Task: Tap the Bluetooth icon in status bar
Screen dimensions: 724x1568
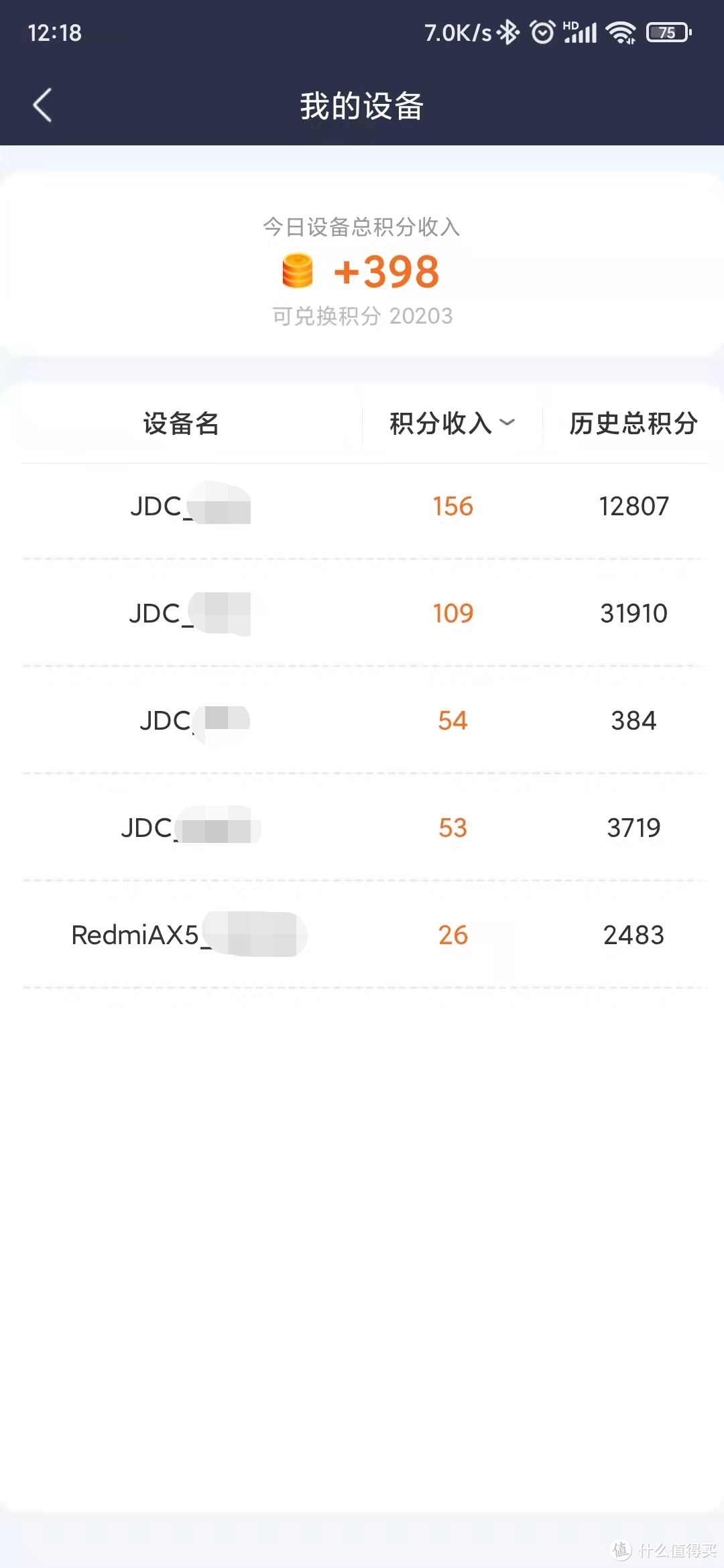Action: pyautogui.click(x=509, y=31)
